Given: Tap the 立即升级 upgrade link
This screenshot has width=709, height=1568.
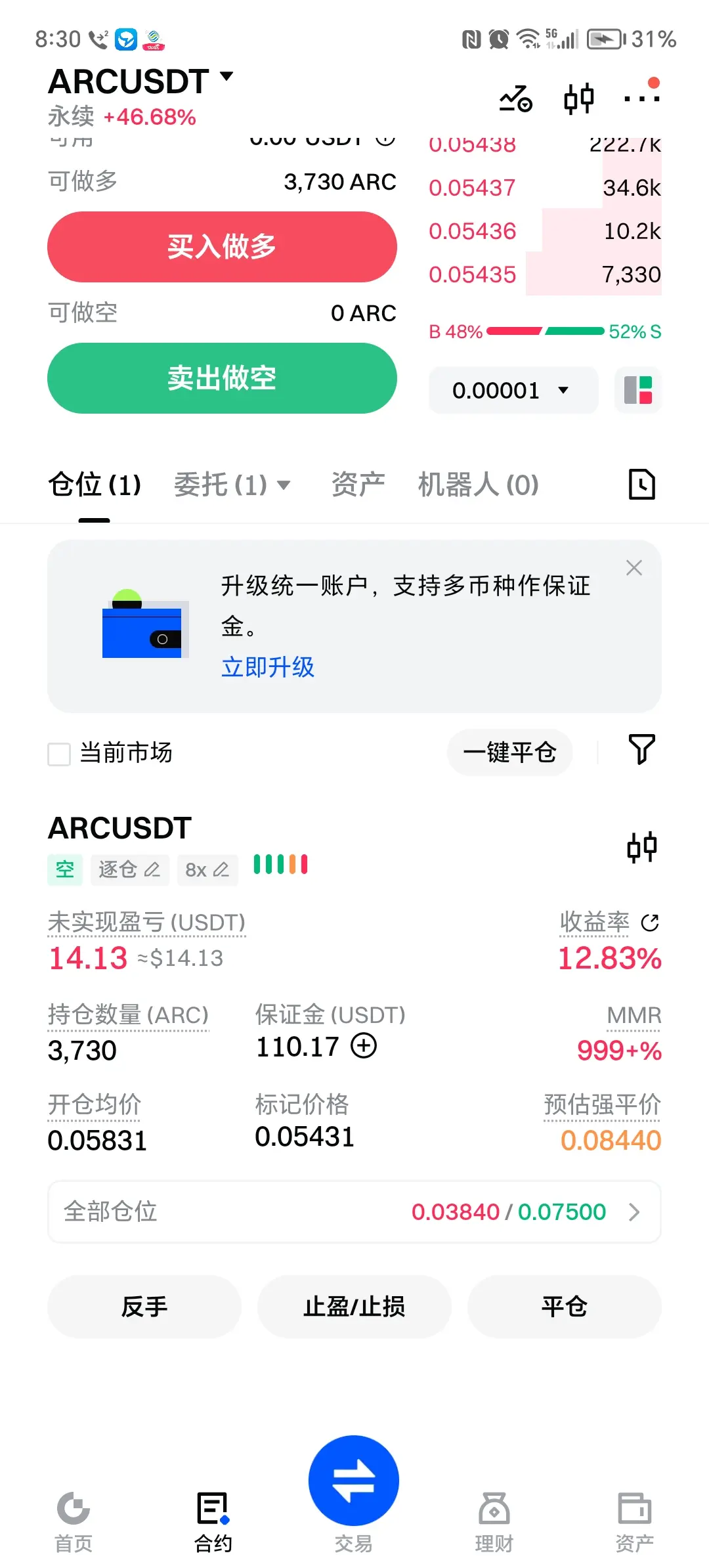Looking at the screenshot, I should pos(268,667).
